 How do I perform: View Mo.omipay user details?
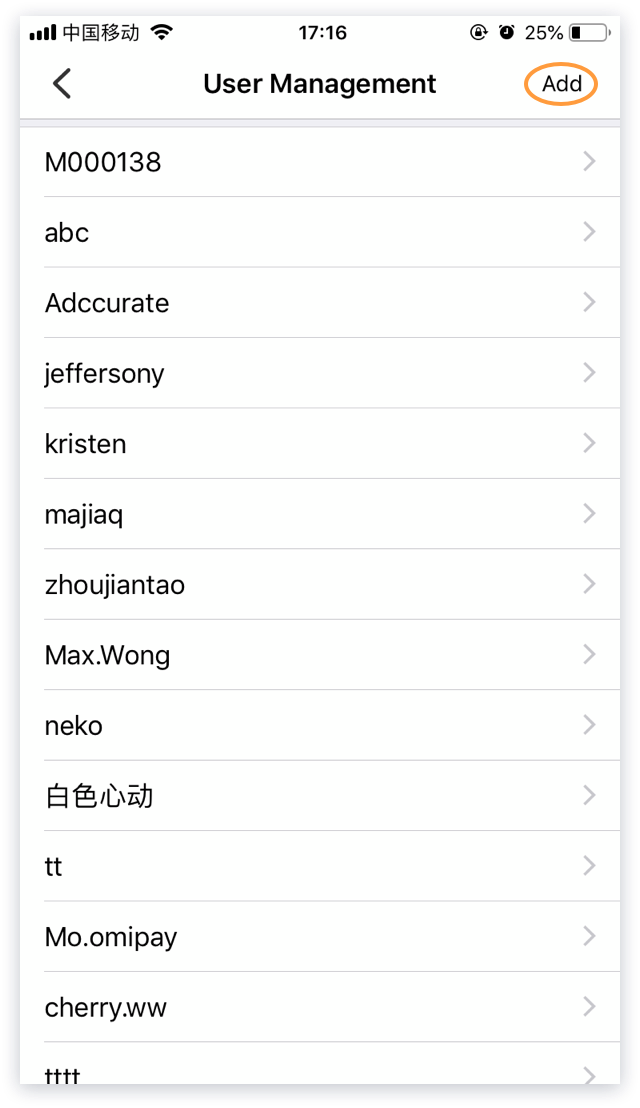click(320, 937)
